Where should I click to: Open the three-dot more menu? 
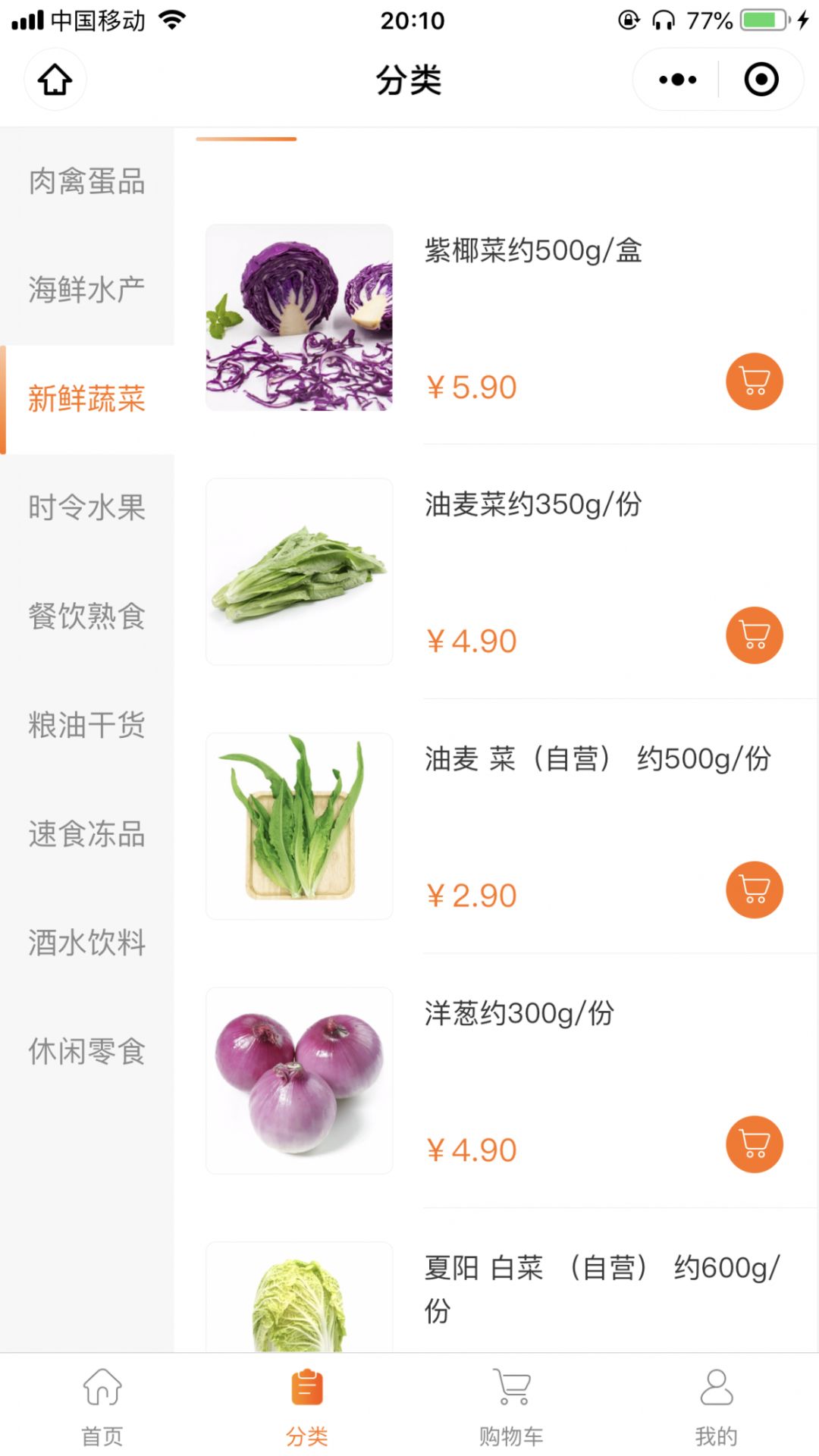point(677,80)
